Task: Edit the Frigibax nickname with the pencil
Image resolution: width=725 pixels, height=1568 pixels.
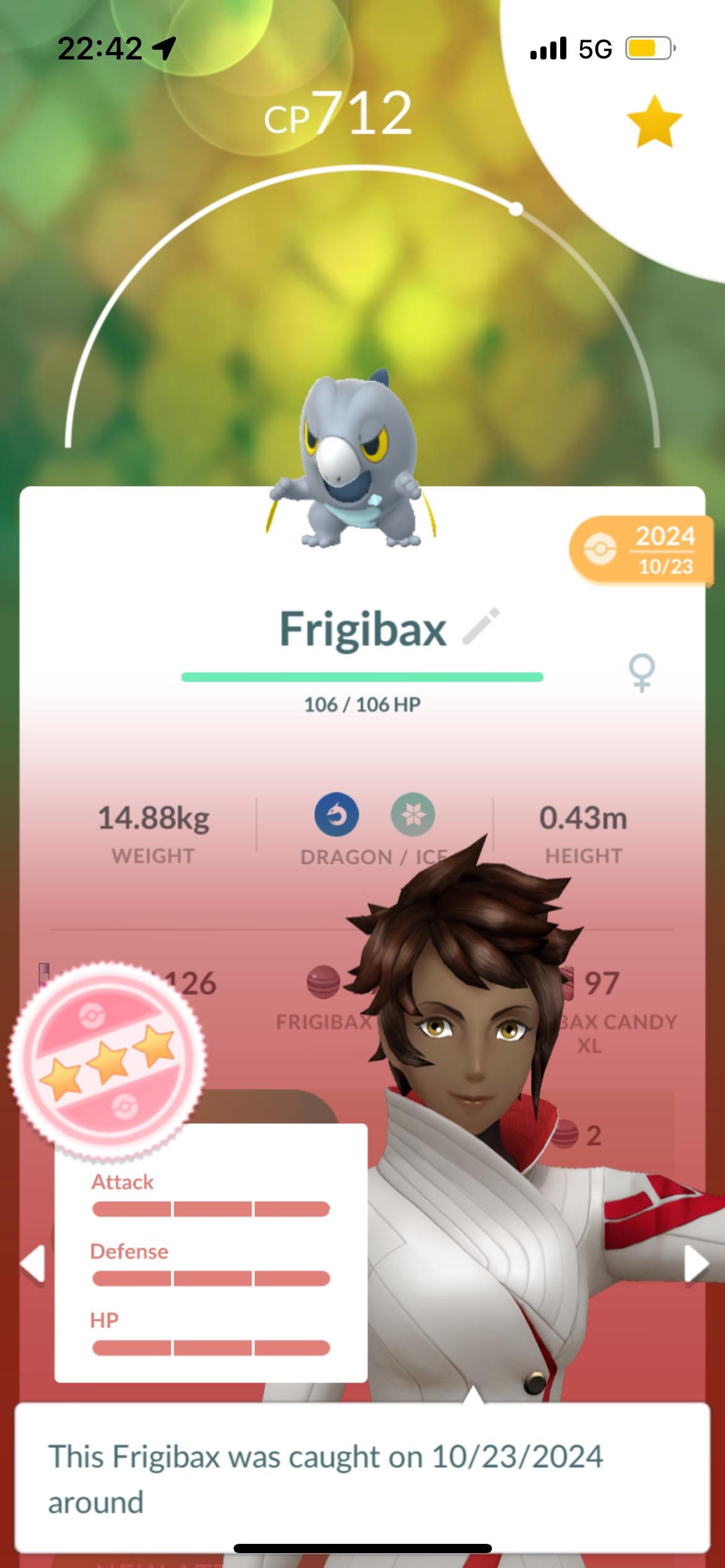Action: (x=481, y=627)
